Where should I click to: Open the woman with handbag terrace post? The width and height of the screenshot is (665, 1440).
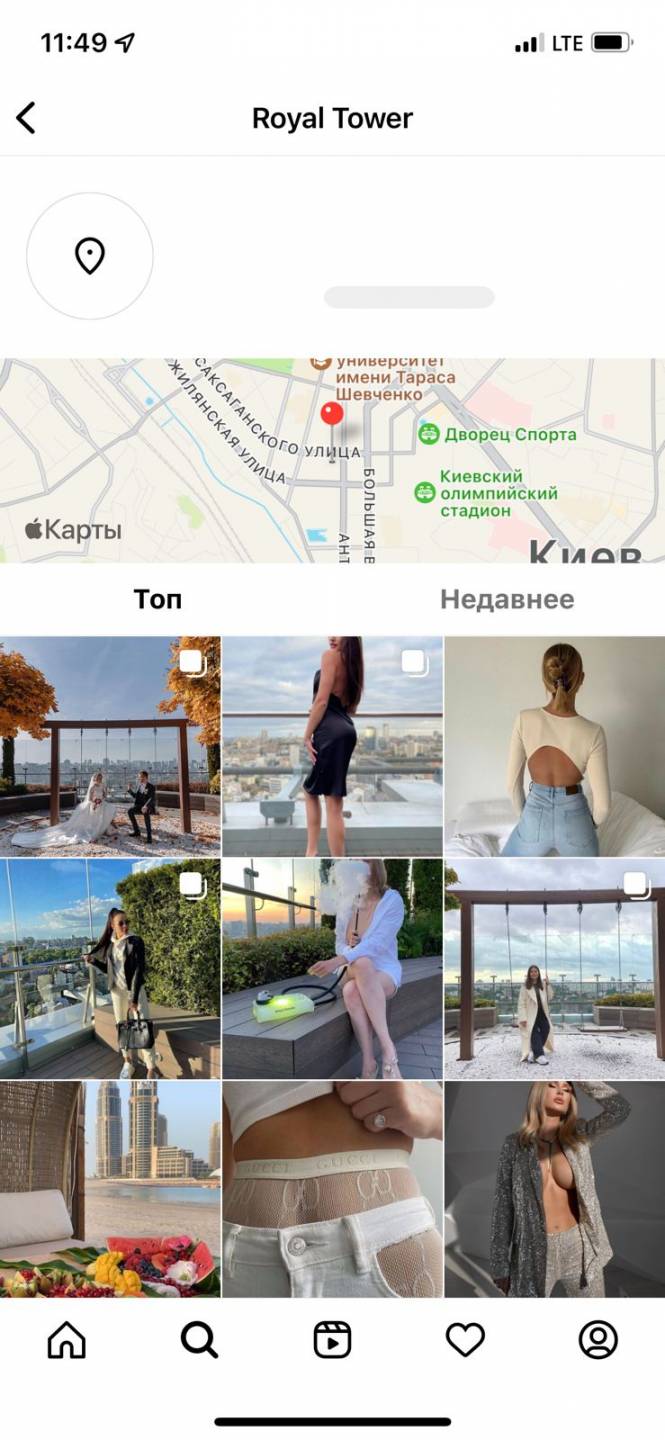click(x=110, y=968)
